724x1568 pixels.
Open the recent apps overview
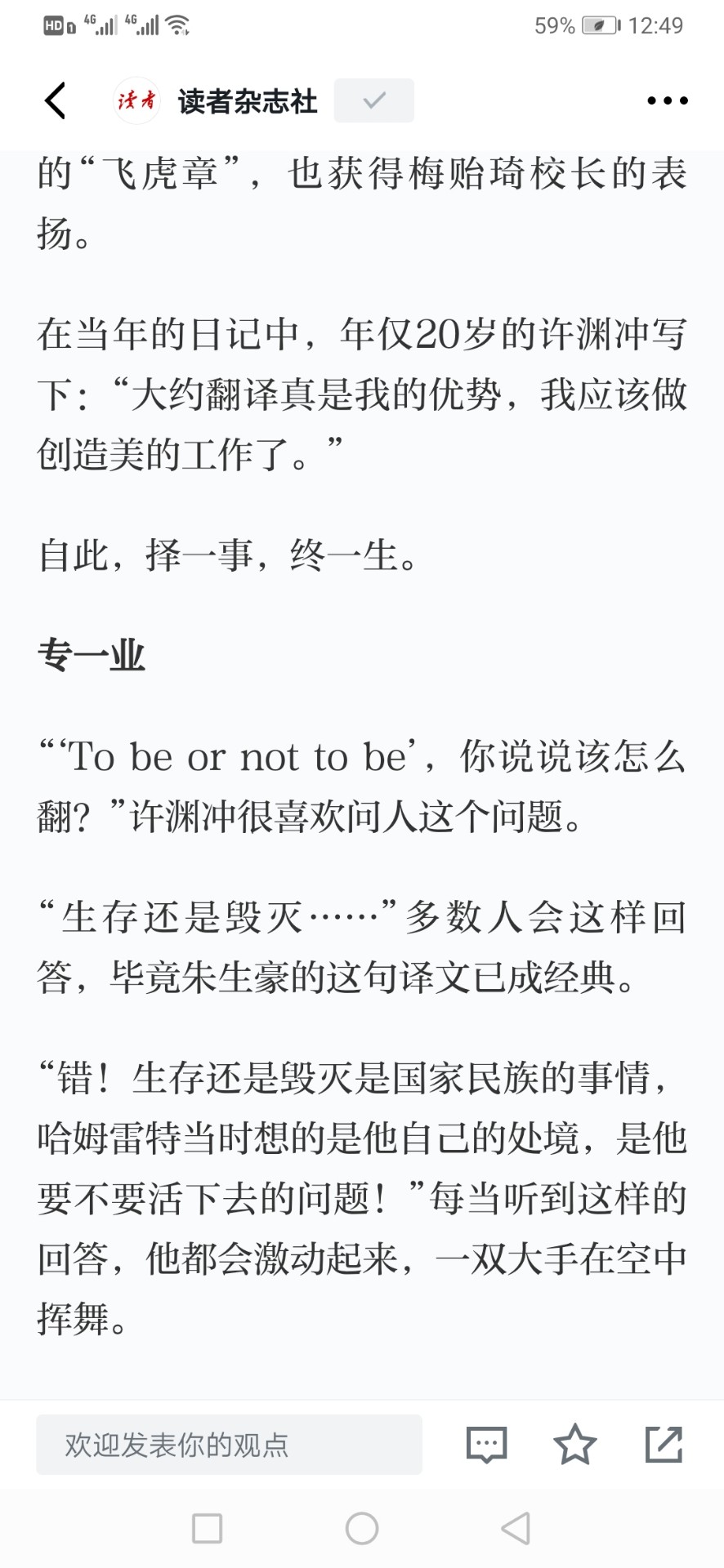click(207, 1528)
